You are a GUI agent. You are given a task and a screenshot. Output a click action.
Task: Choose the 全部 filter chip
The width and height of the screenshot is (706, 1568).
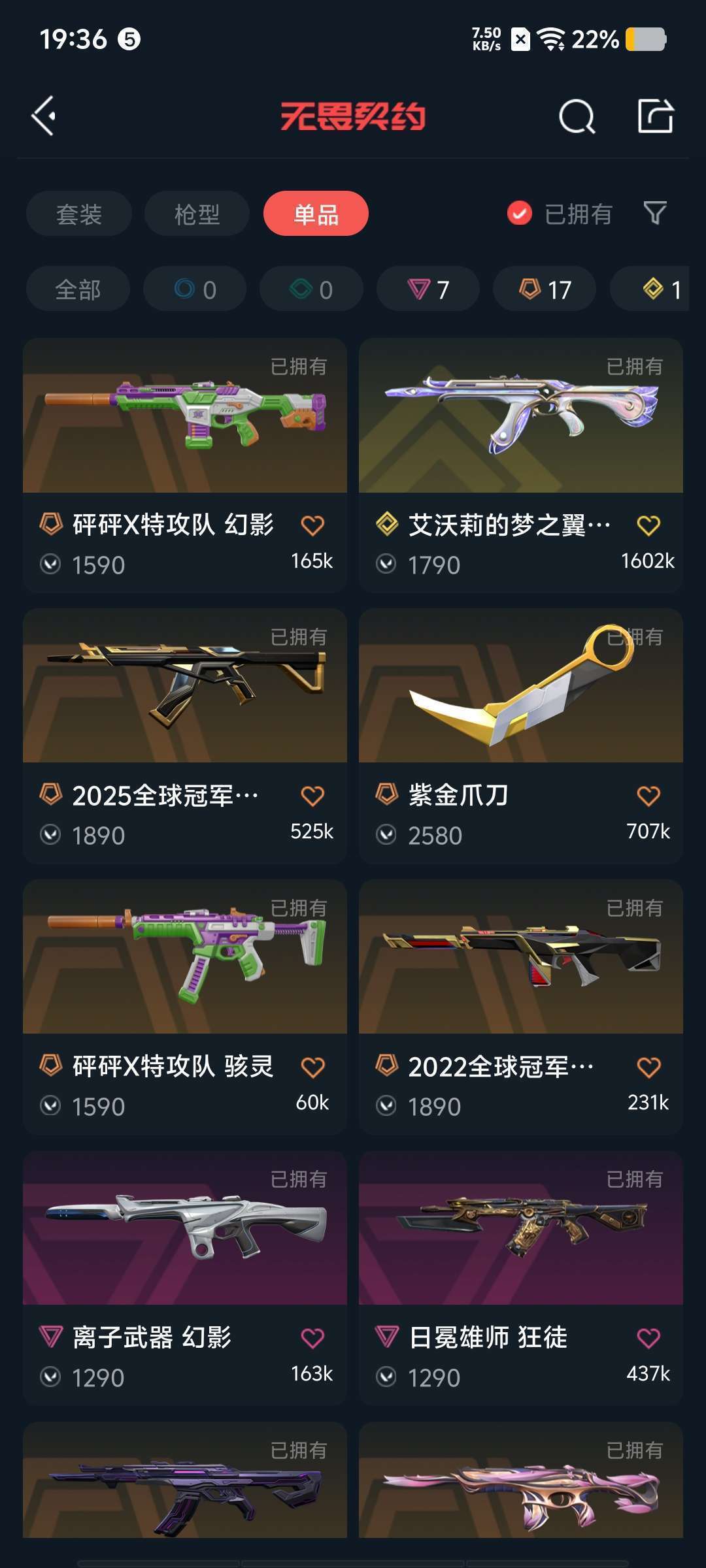click(x=78, y=289)
